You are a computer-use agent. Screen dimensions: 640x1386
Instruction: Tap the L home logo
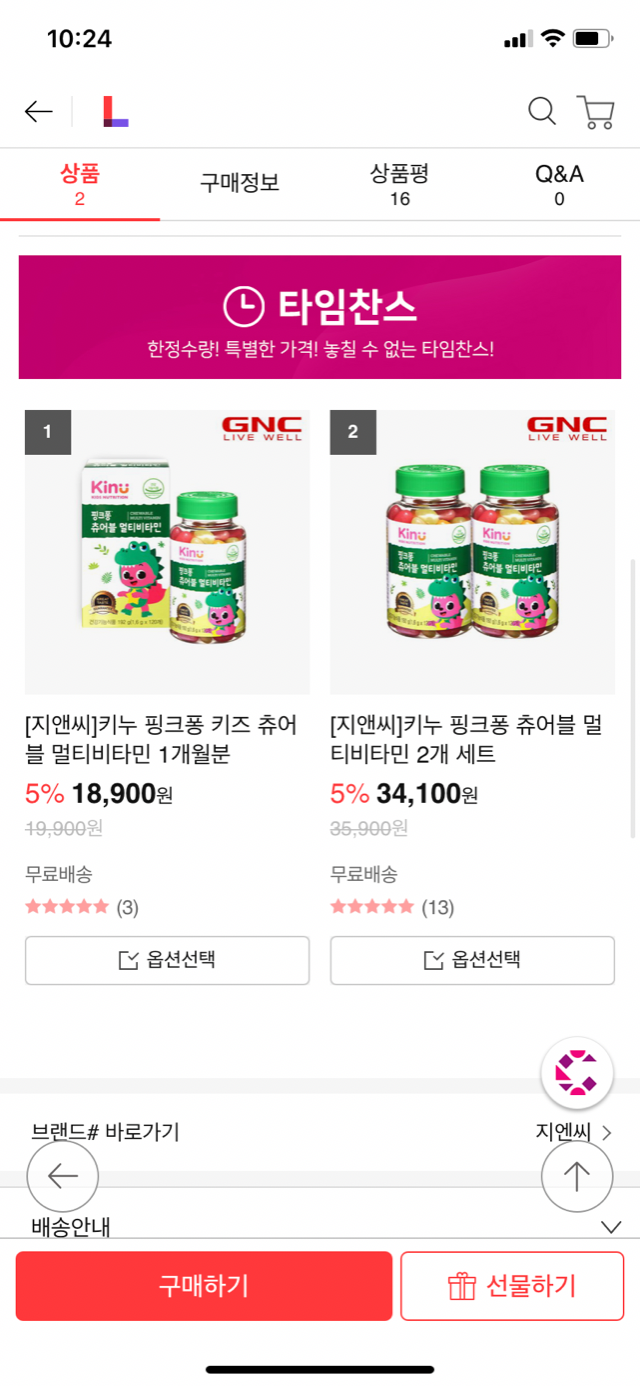pyautogui.click(x=116, y=112)
